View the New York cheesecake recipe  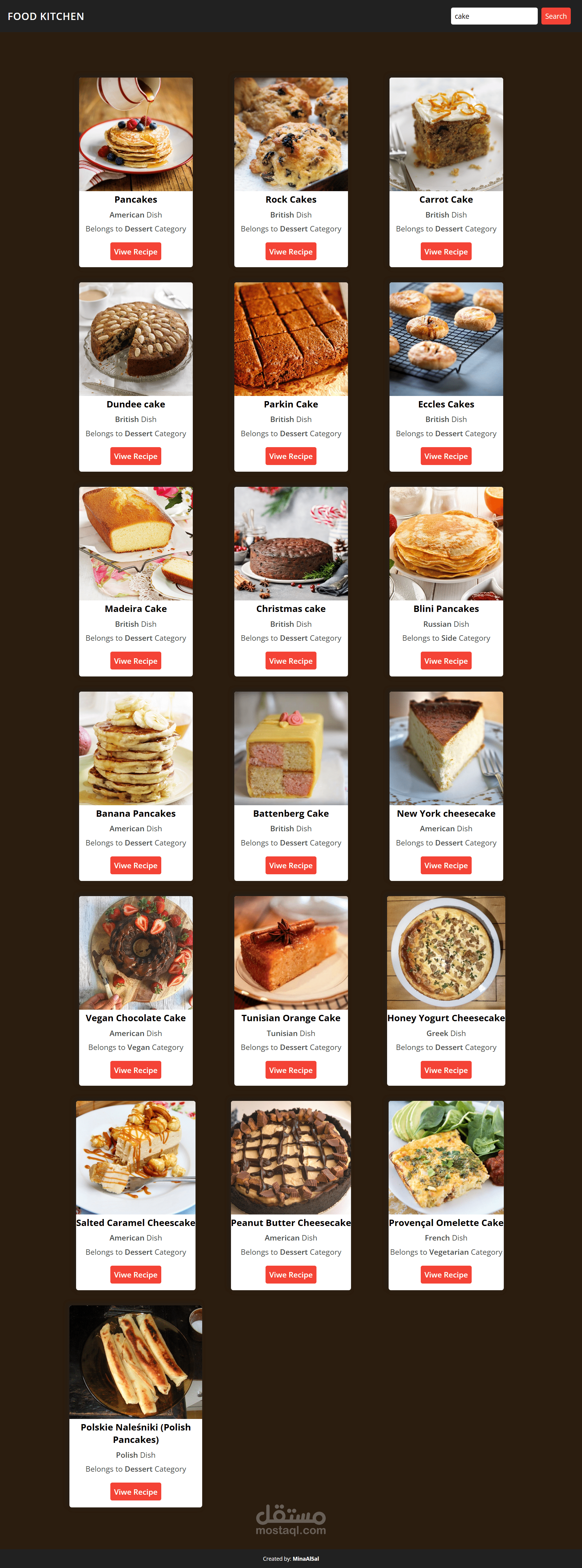(x=446, y=865)
